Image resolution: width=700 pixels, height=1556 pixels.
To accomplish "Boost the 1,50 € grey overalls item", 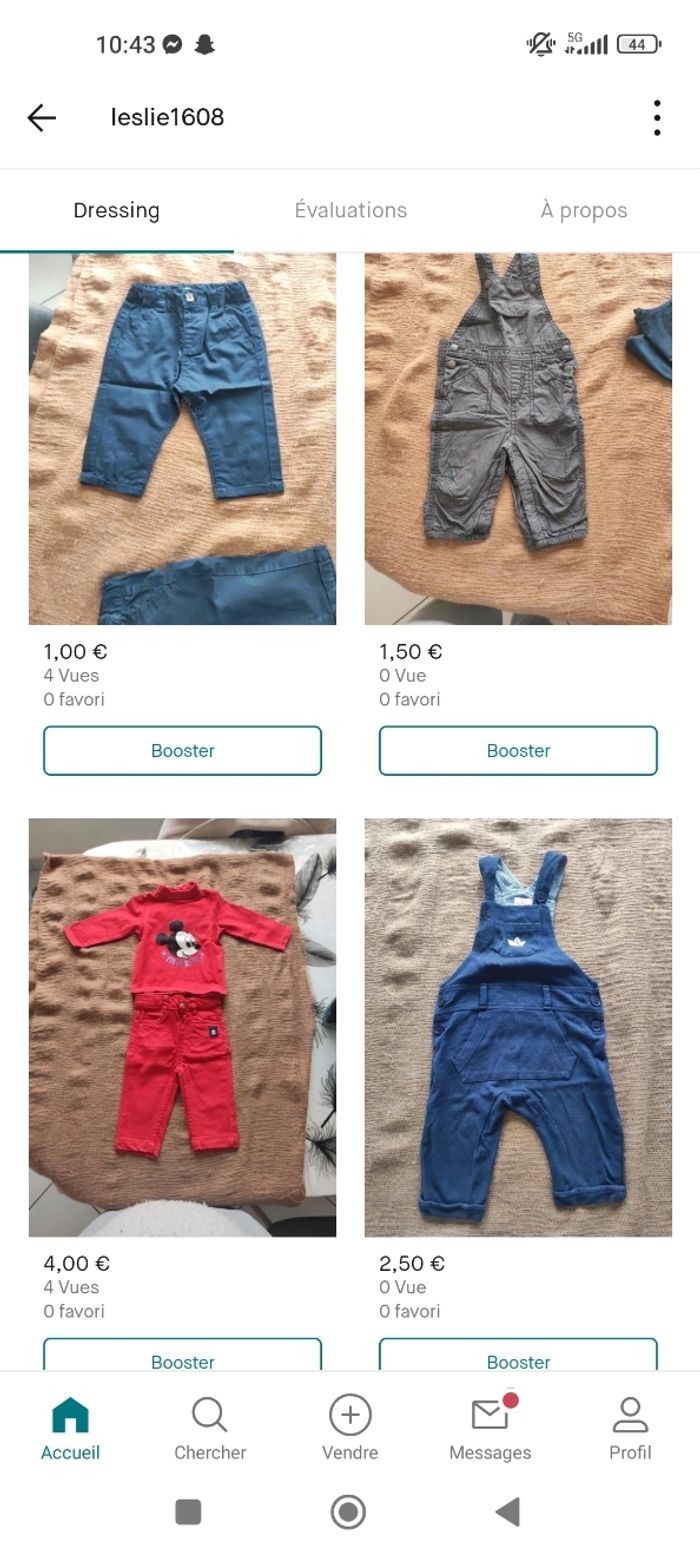I will [518, 750].
